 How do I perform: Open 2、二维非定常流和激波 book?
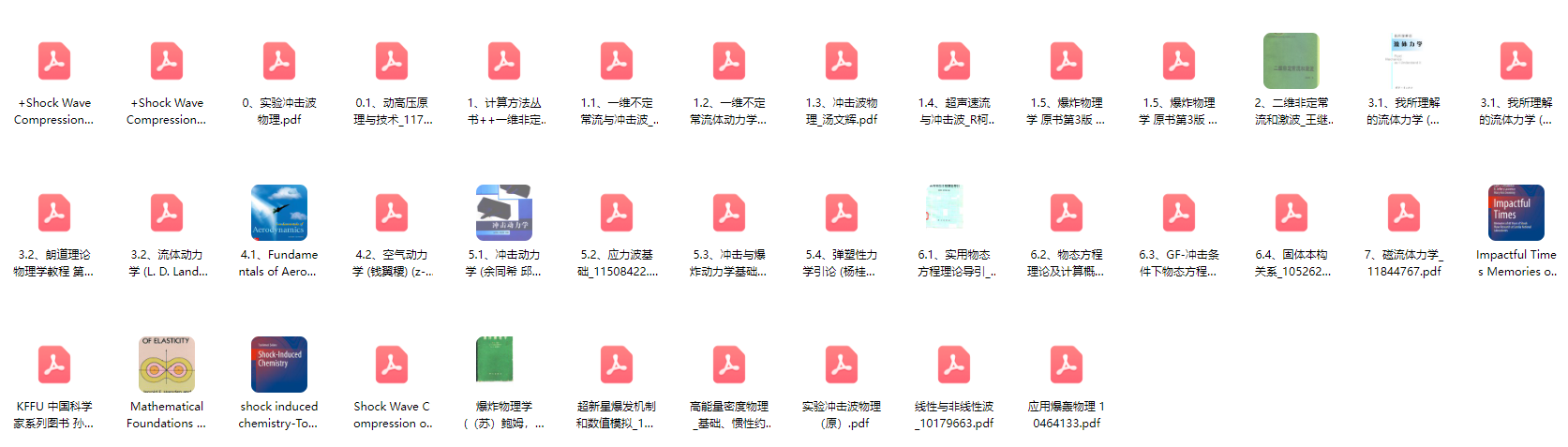[x=1292, y=62]
